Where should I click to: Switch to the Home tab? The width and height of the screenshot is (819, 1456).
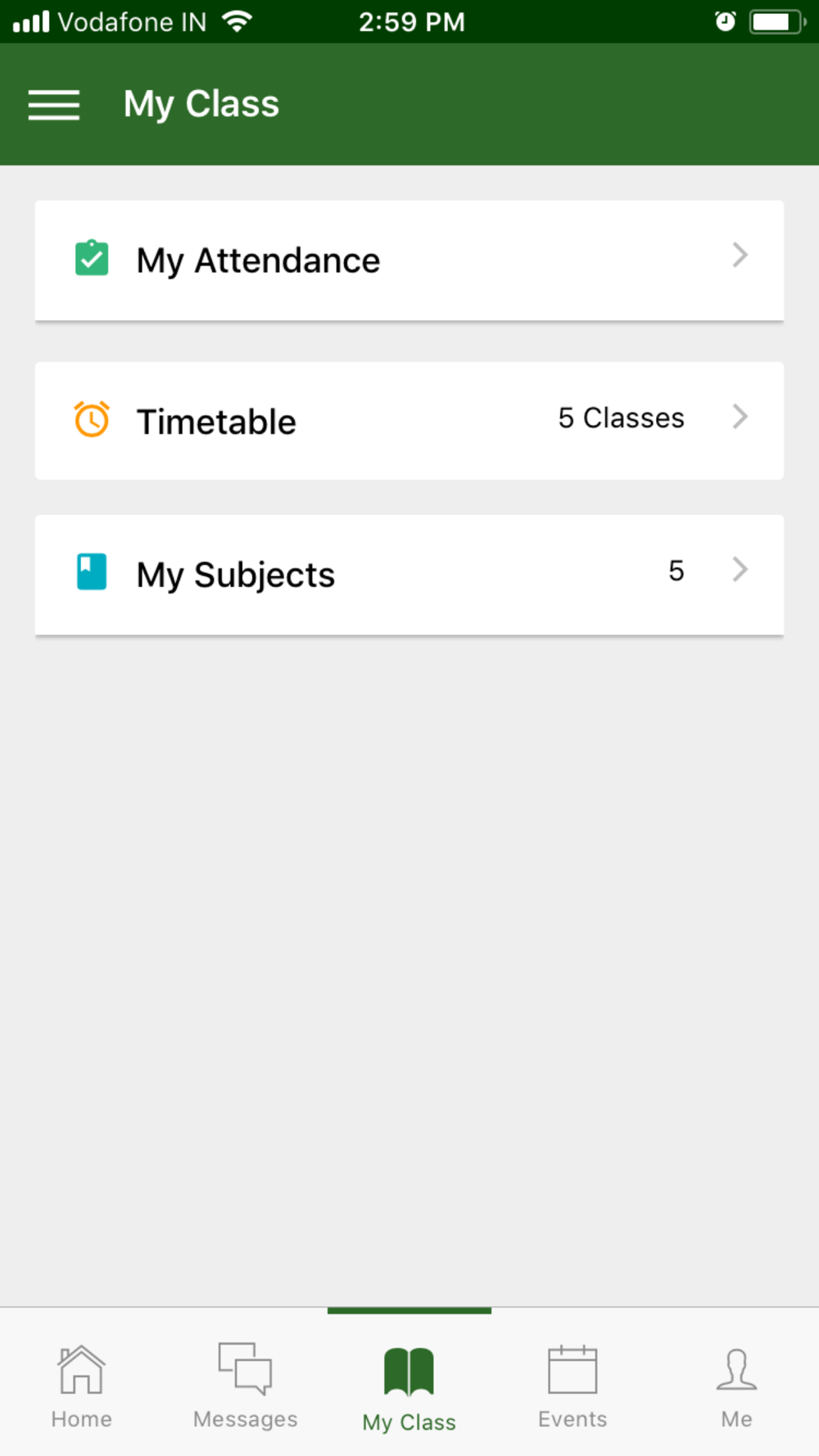click(82, 1386)
